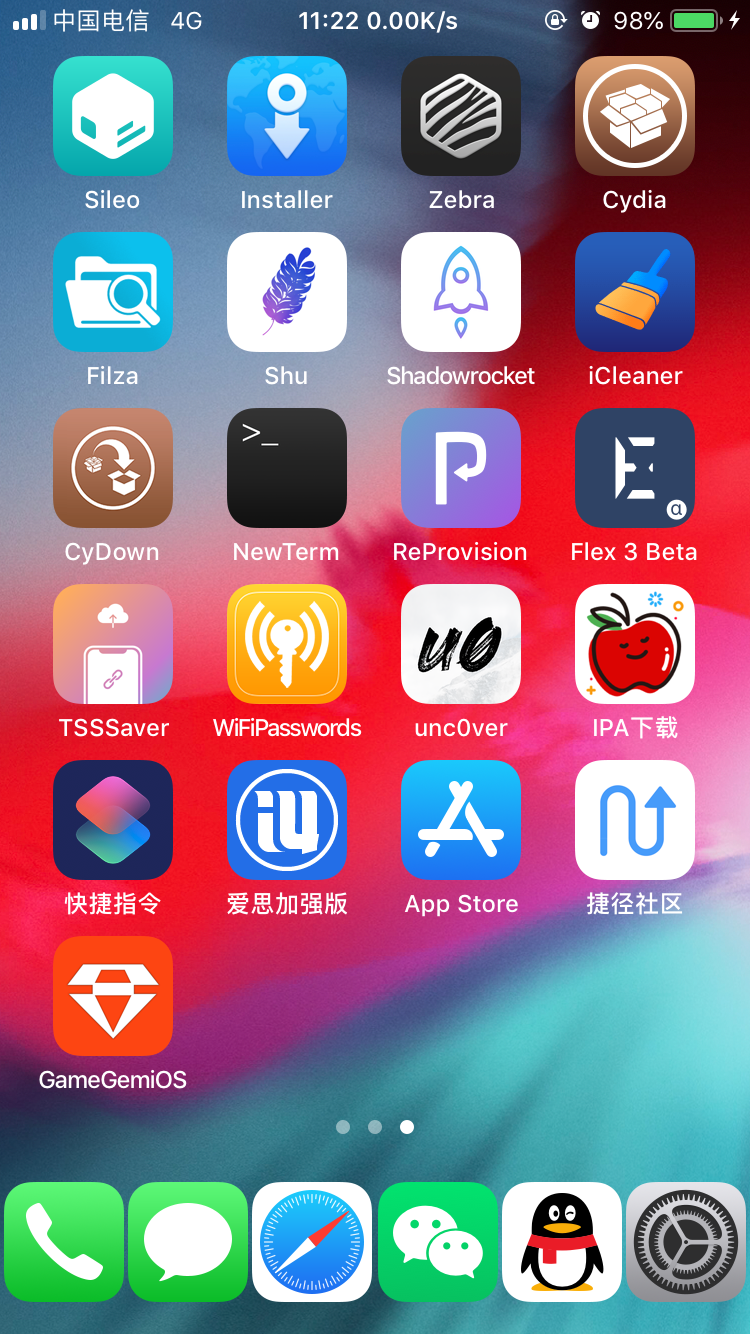
Task: Launch the unc0ver jailbreak tool
Action: (460, 643)
